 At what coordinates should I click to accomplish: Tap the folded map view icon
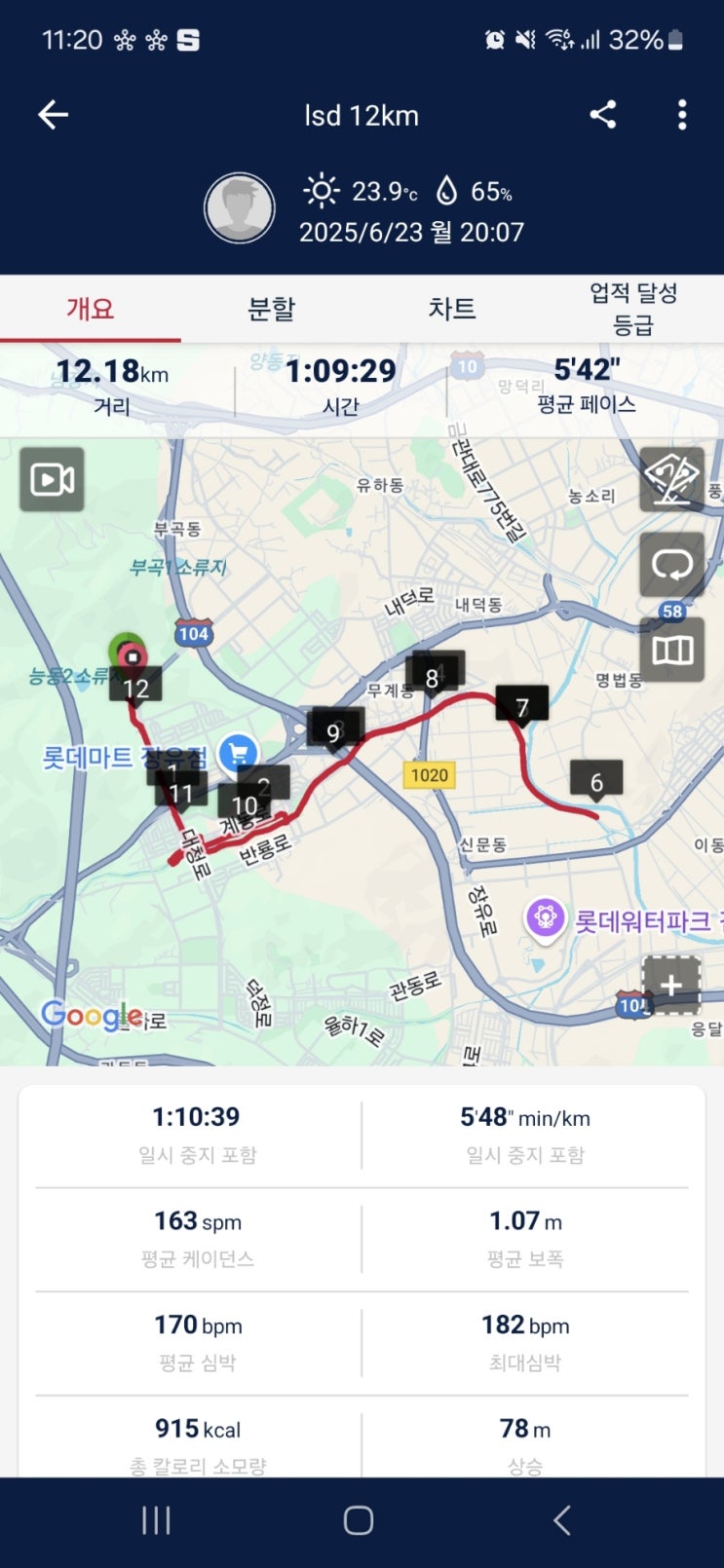point(671,650)
